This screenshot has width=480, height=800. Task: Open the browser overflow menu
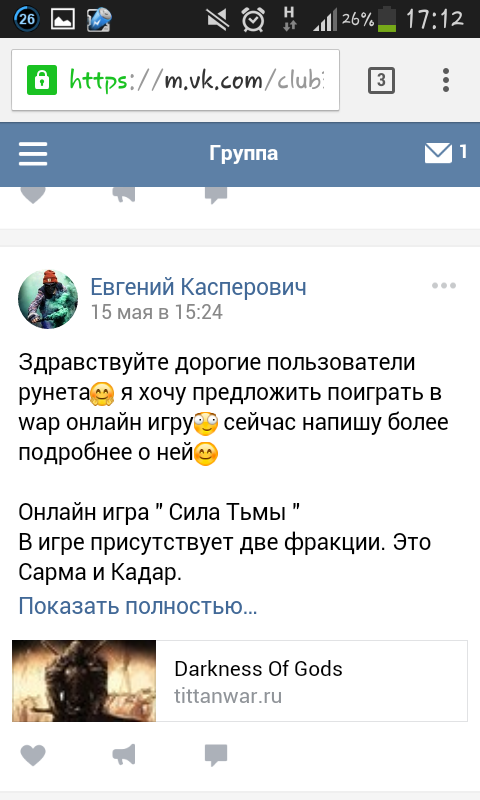446,80
